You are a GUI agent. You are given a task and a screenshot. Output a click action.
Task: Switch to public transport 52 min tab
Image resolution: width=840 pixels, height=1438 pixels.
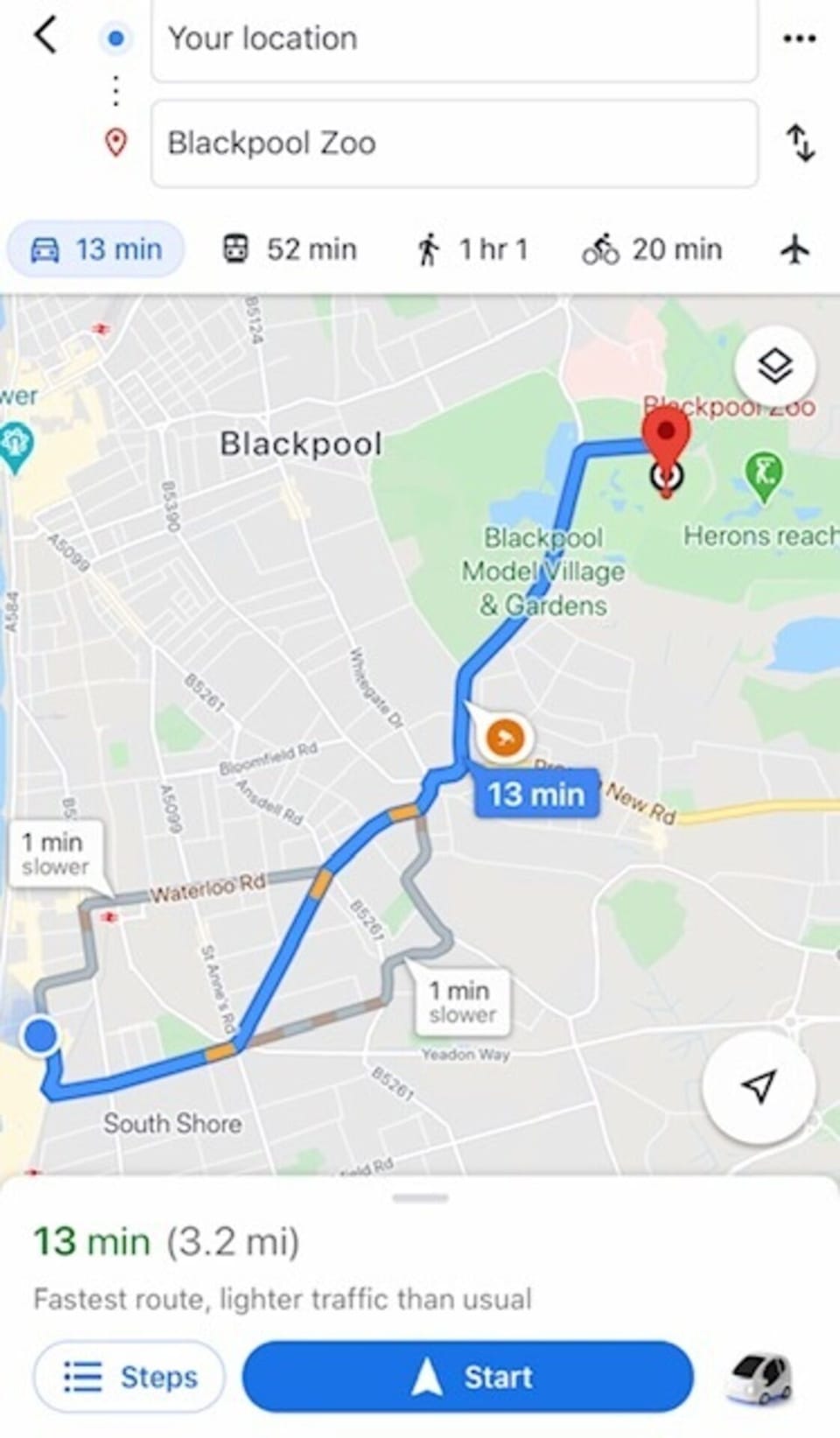[289, 249]
